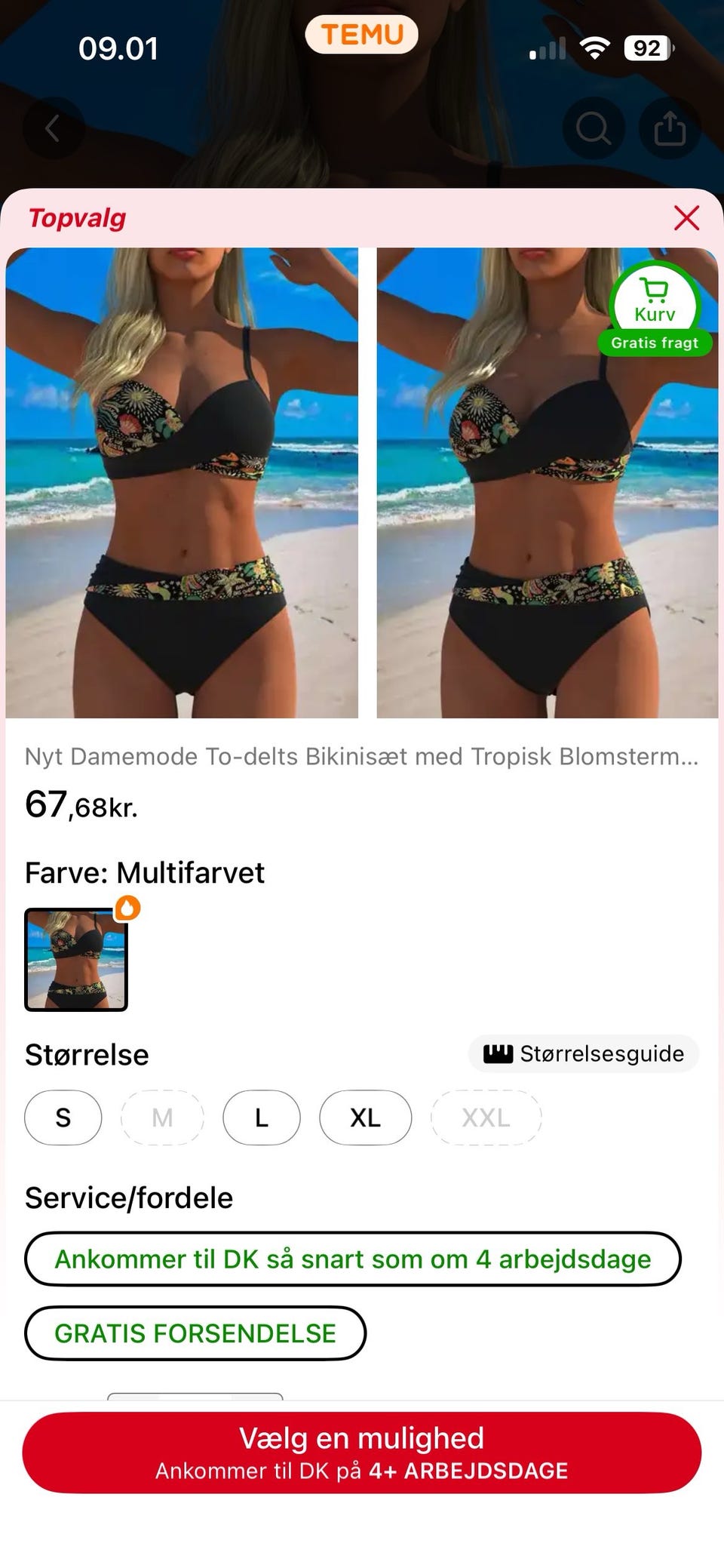Tap the Vælg en mulighed button
This screenshot has width=724, height=1568.
click(x=362, y=1451)
